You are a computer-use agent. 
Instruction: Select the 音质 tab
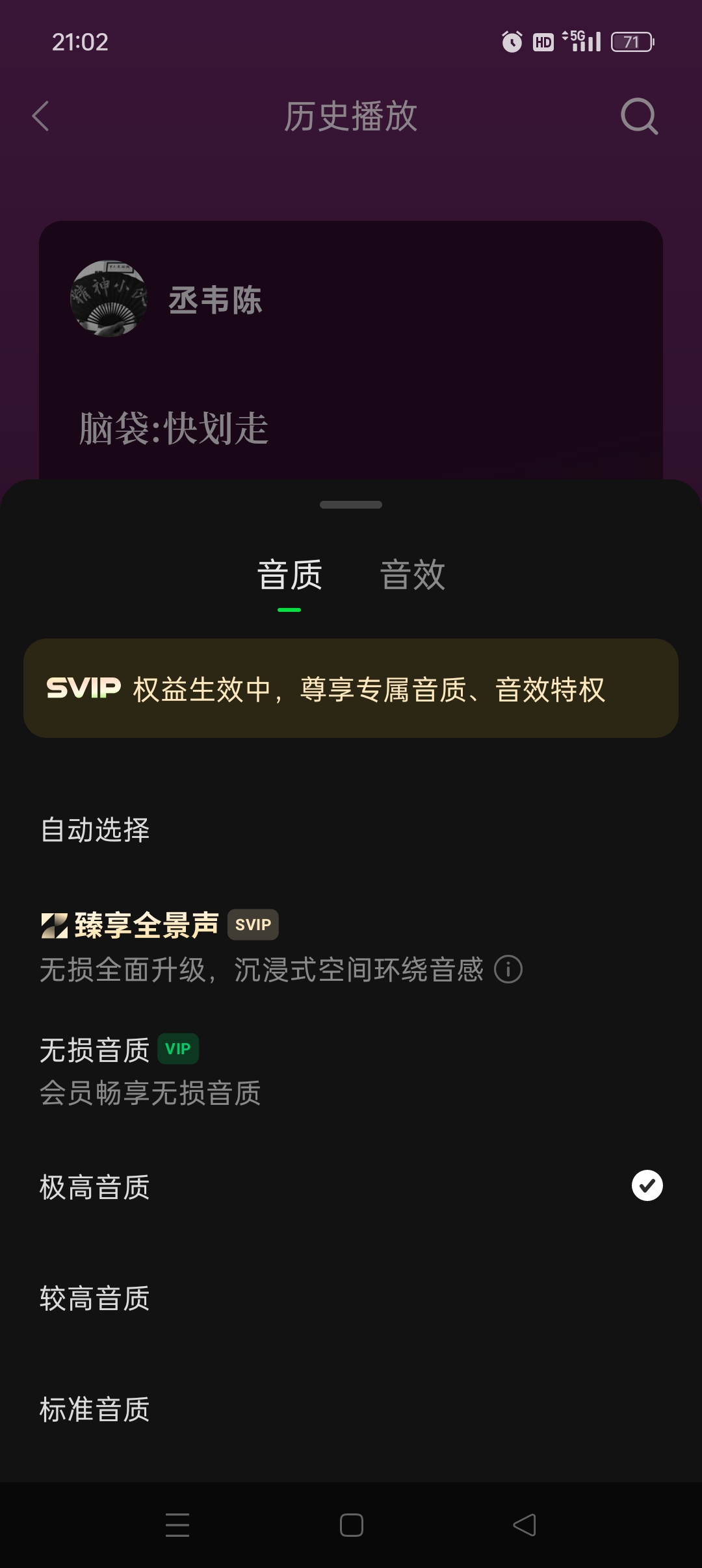[x=290, y=575]
